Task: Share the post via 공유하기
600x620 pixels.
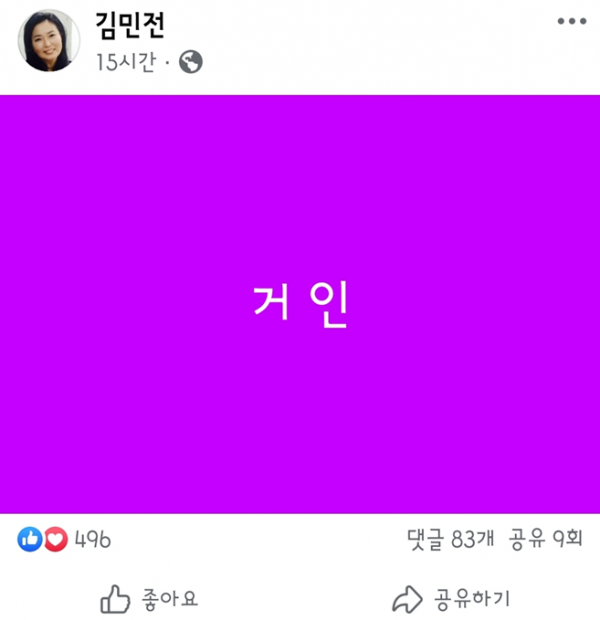Action: click(x=450, y=599)
